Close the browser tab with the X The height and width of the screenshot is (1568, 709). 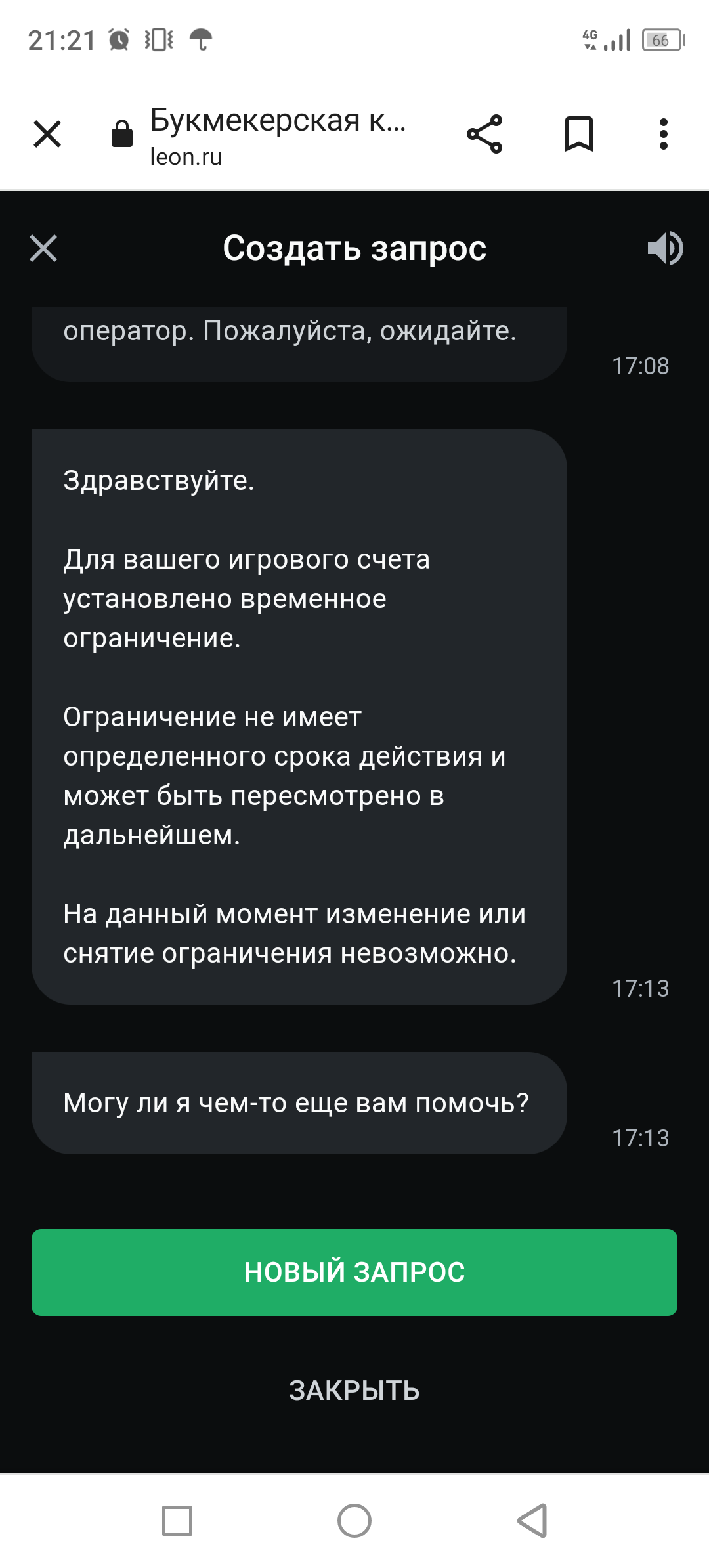click(x=47, y=135)
